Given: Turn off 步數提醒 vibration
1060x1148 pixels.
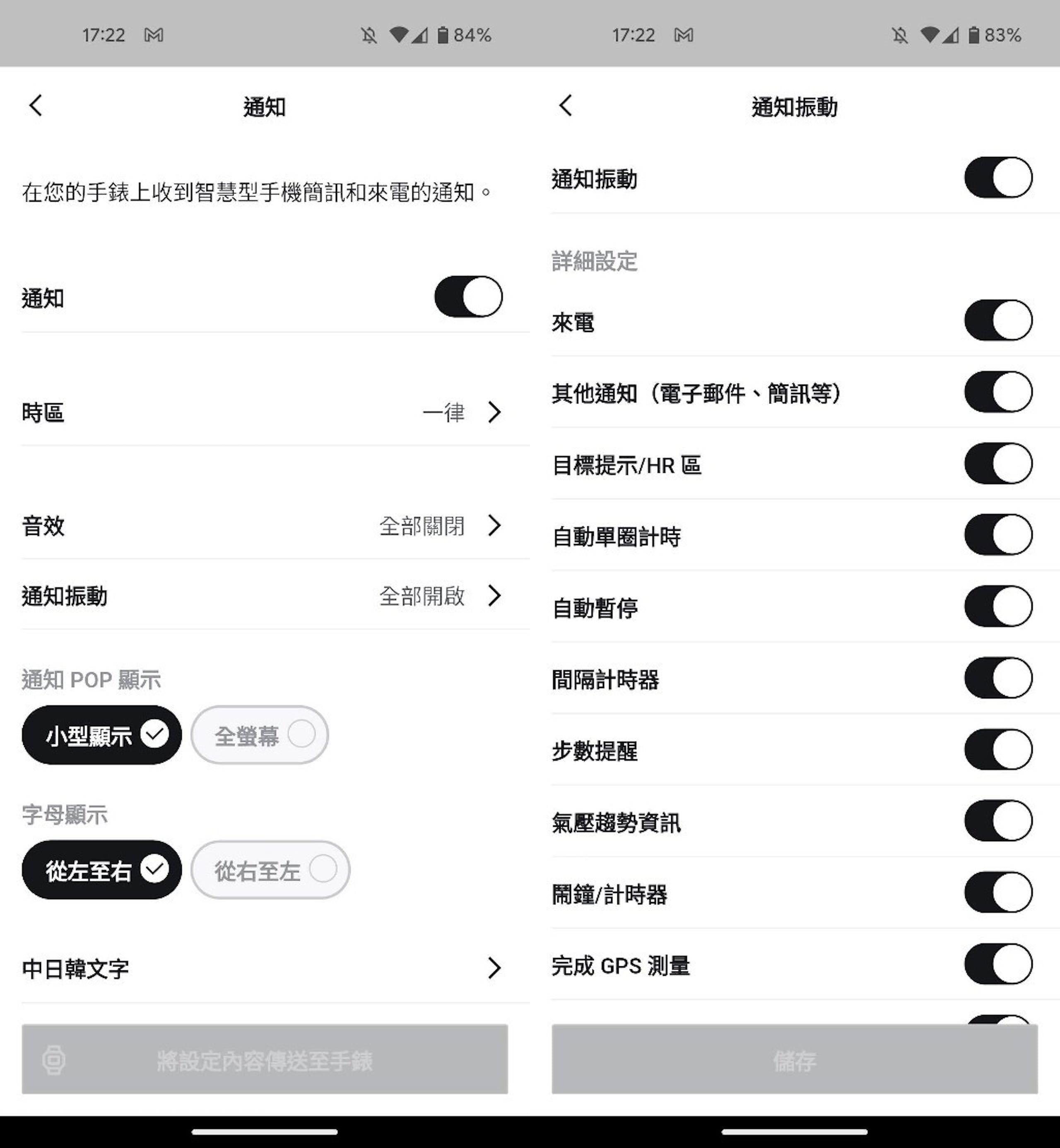Looking at the screenshot, I should coord(998,749).
